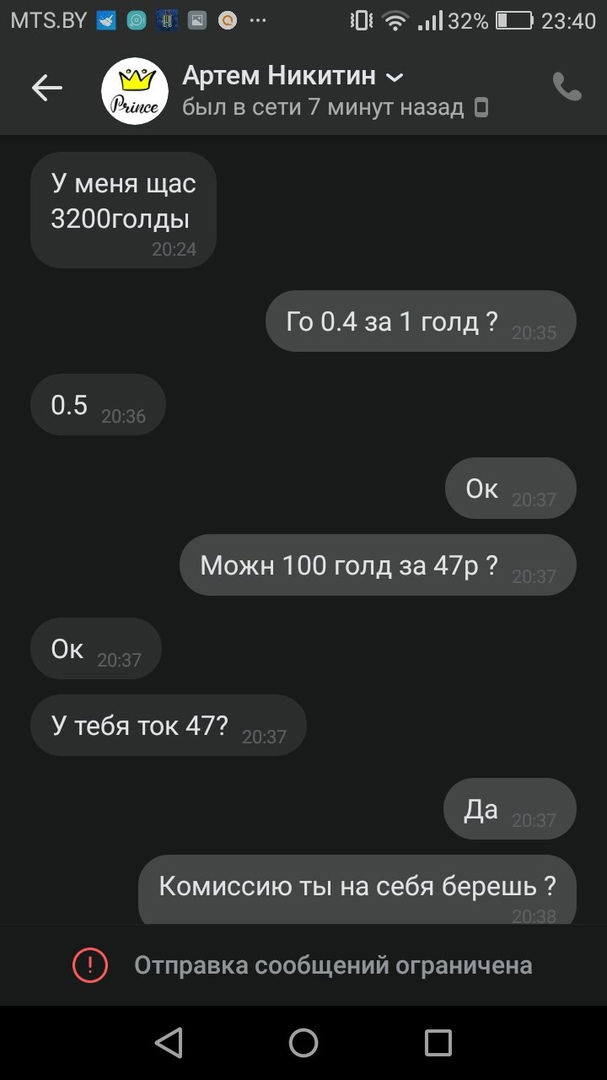Call Артем Никитин with the phone icon
Screen dimensions: 607x1080
567,88
